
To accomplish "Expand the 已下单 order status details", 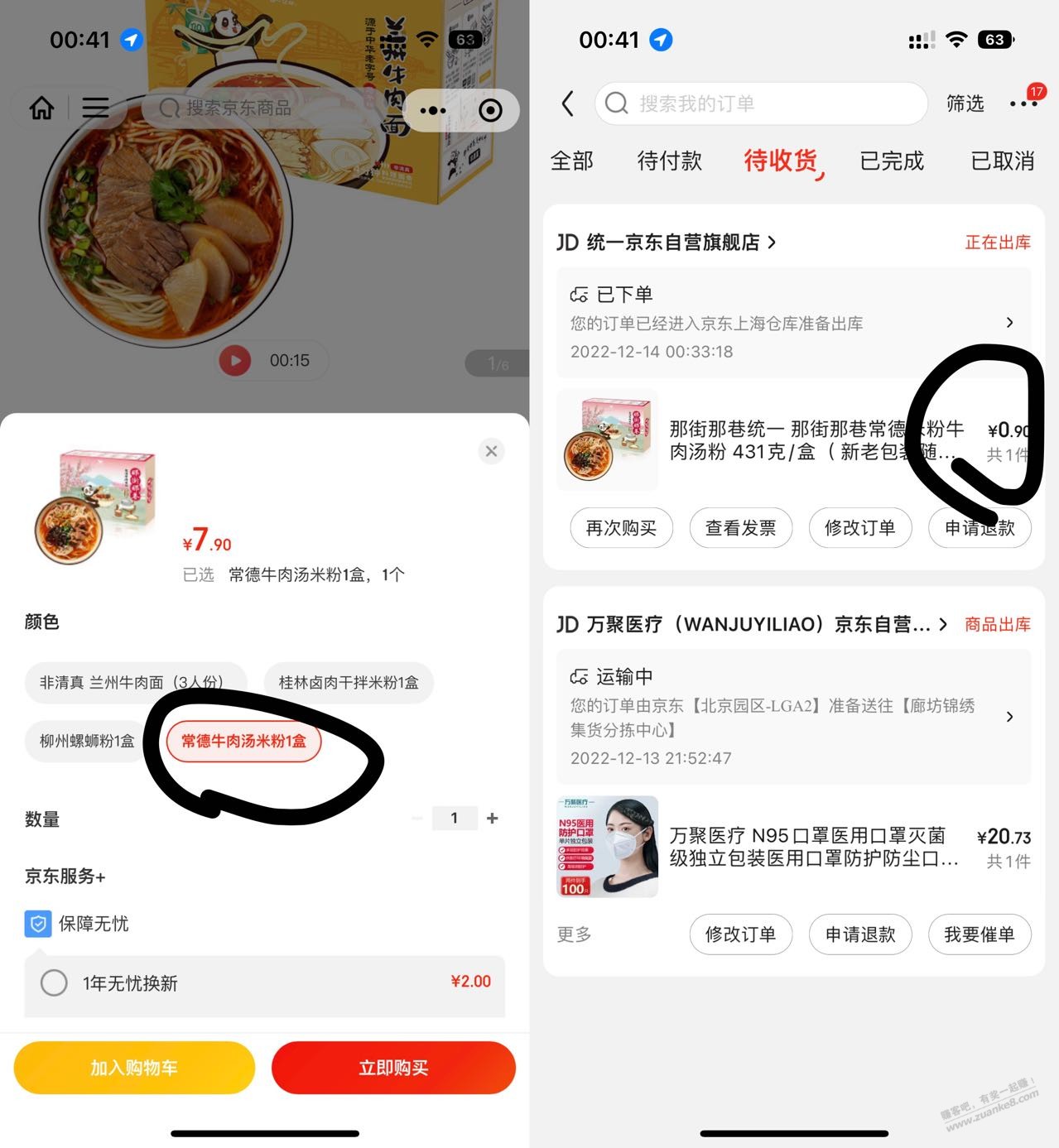I will pyautogui.click(x=1010, y=323).
